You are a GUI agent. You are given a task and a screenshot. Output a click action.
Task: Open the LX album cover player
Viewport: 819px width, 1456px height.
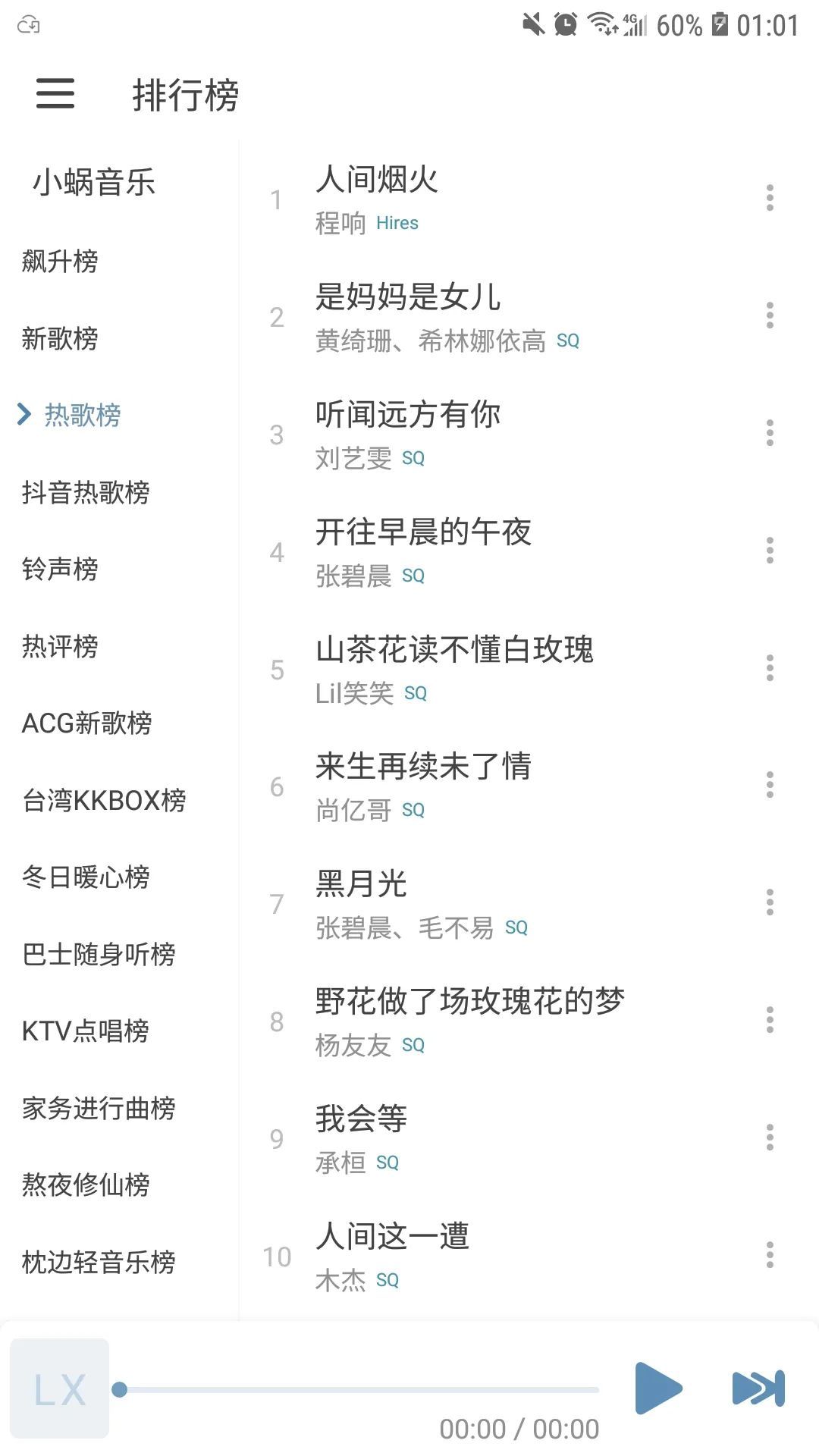point(60,1389)
